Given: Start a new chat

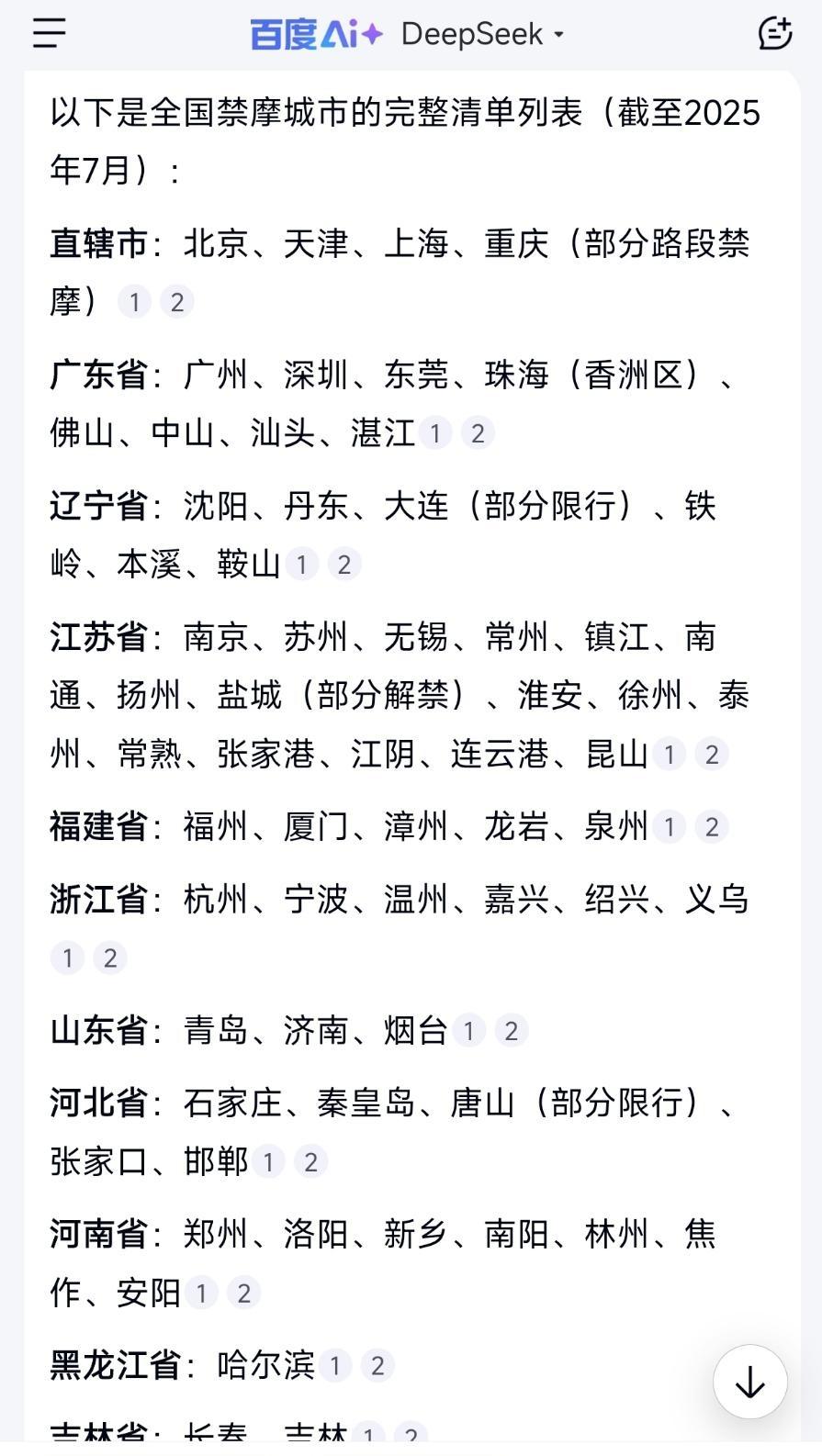Looking at the screenshot, I should 774,33.
